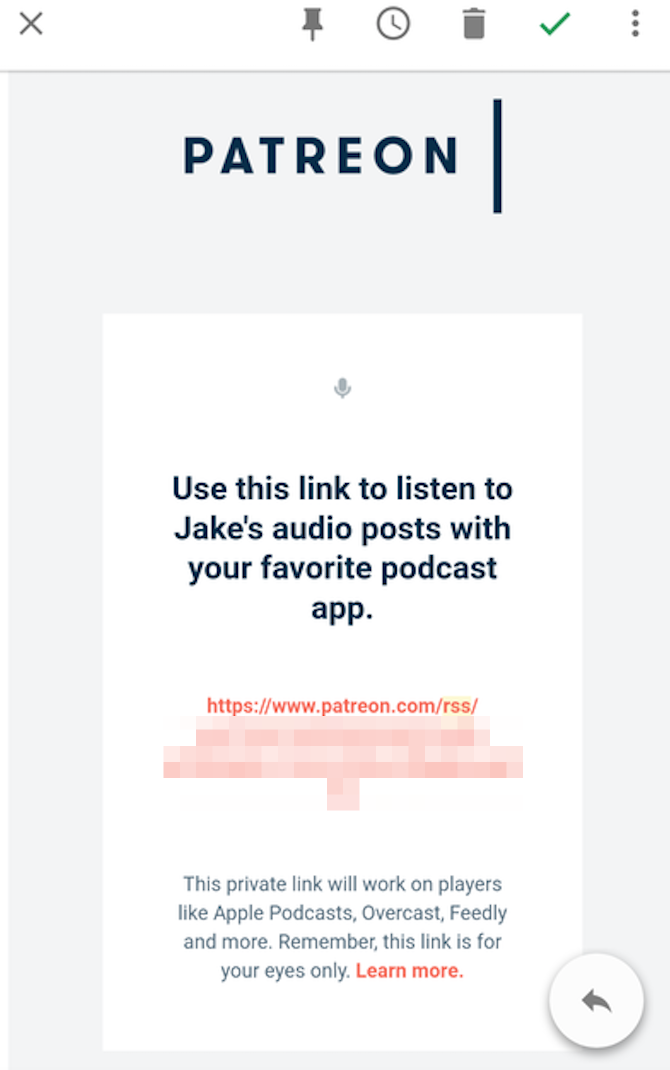Open the overflow menu
Image resolution: width=670 pixels, height=1070 pixels.
[635, 24]
